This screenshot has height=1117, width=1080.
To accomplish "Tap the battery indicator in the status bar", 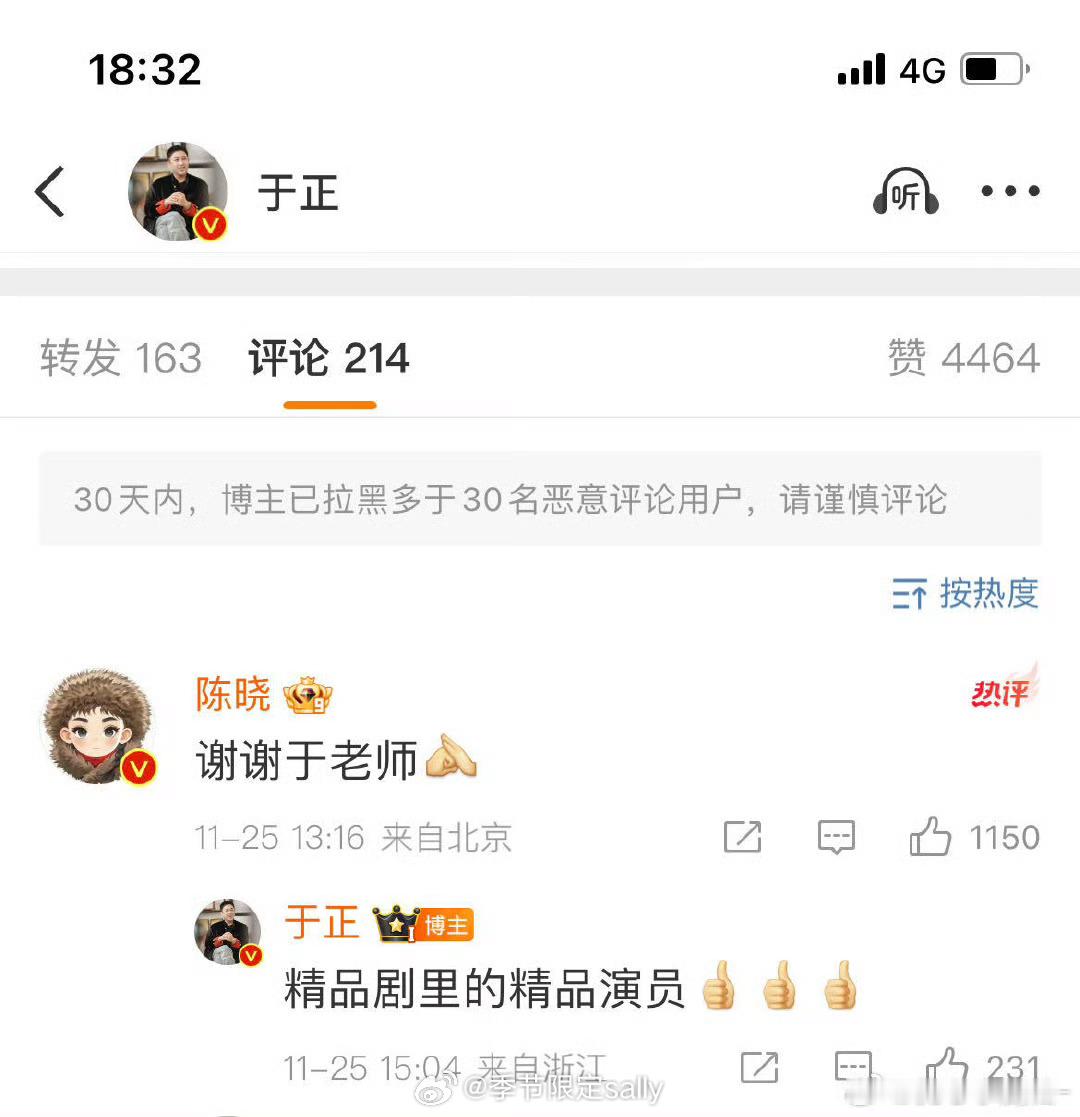I will point(988,68).
